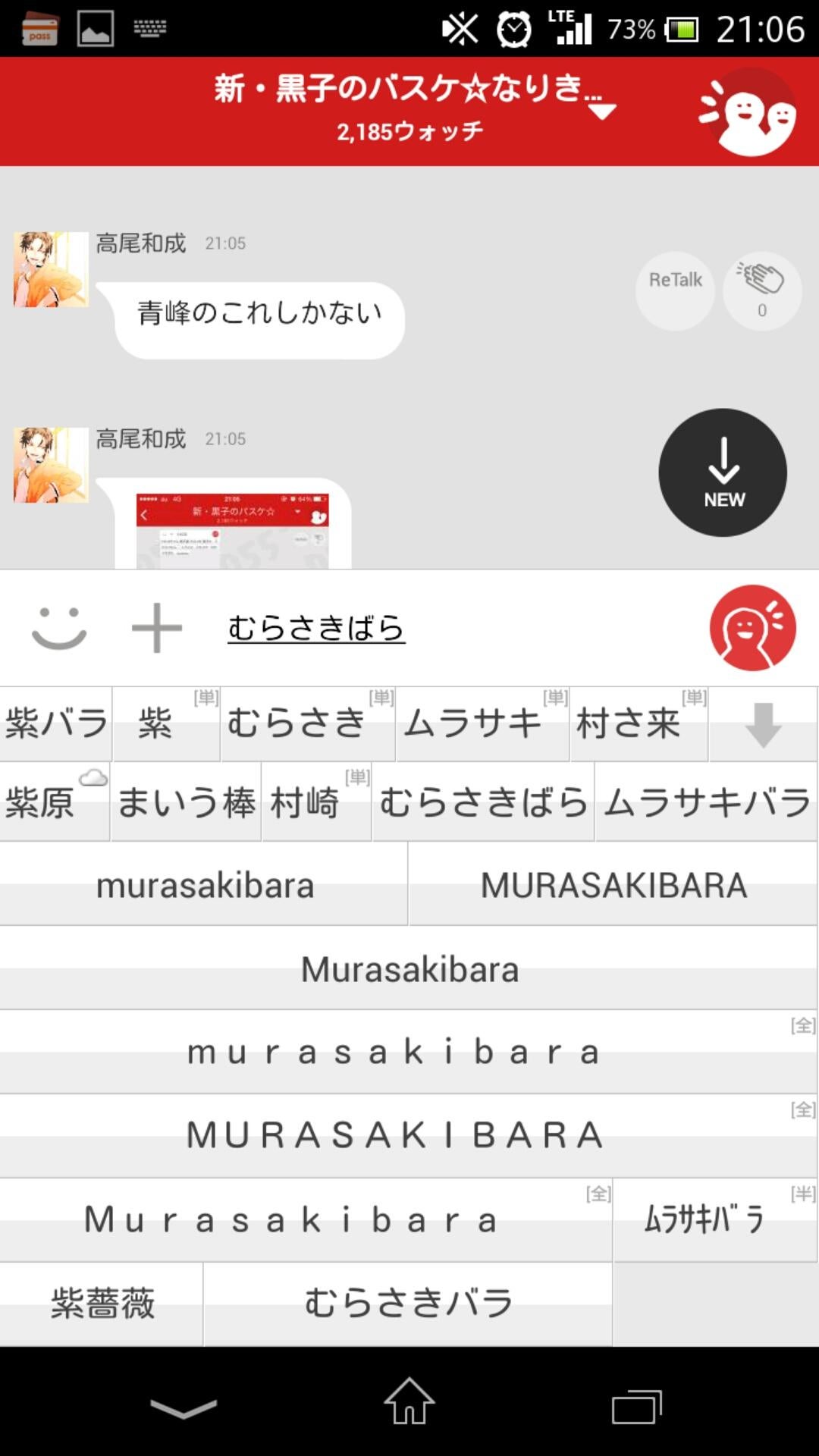Pick the まいう棒 candidate
This screenshot has height=1456, width=819.
pos(186,802)
